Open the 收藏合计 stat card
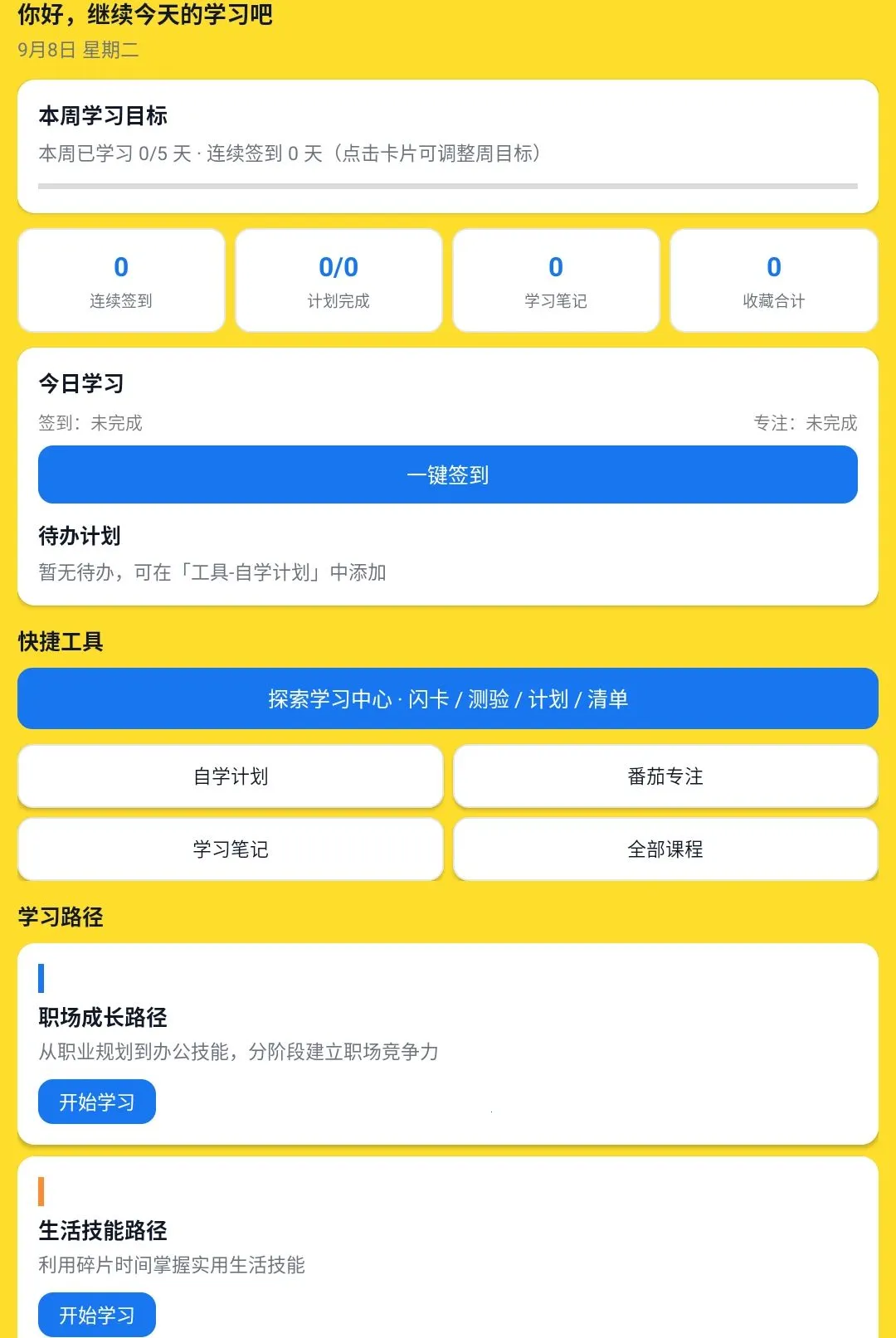Image resolution: width=896 pixels, height=1338 pixels. pyautogui.click(x=774, y=280)
